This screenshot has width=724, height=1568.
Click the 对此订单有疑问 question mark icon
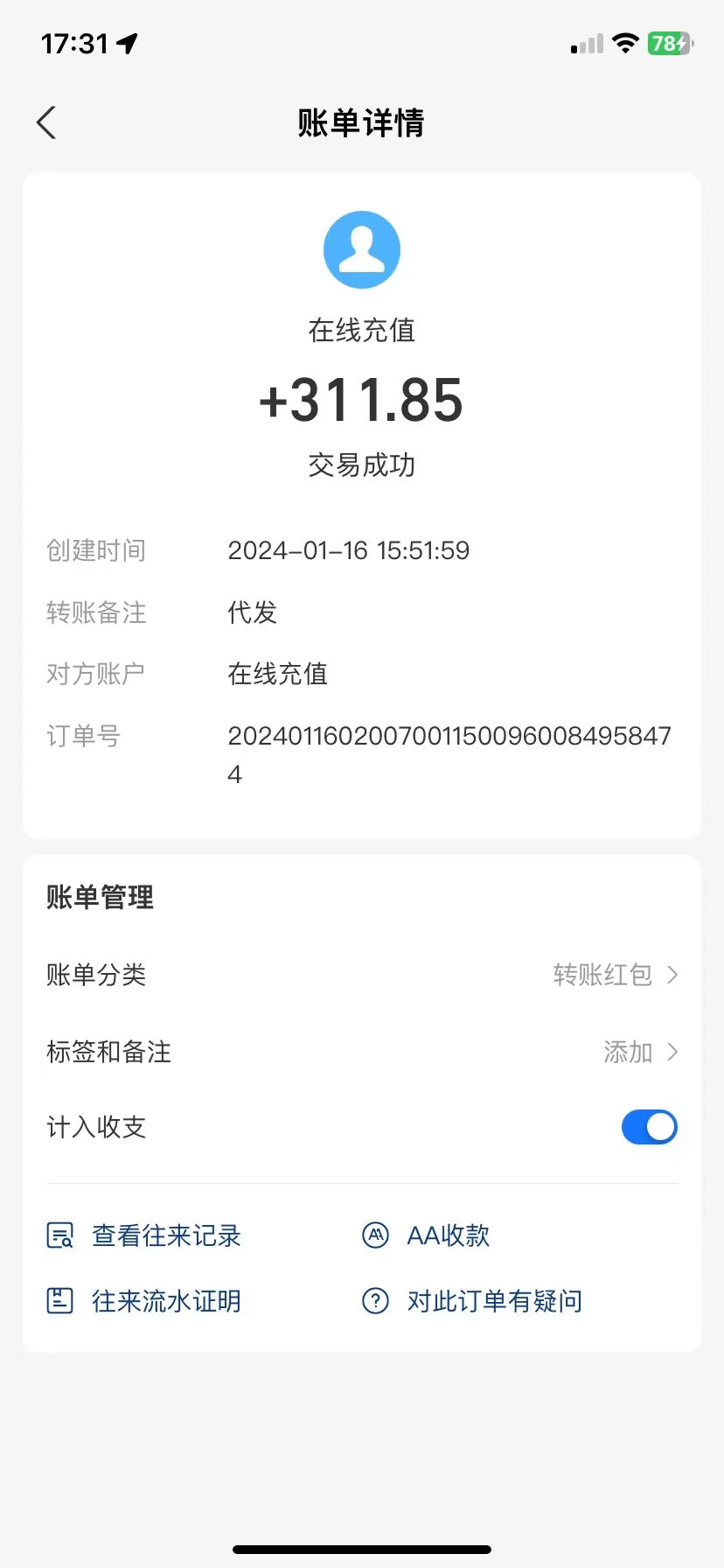tap(375, 1301)
